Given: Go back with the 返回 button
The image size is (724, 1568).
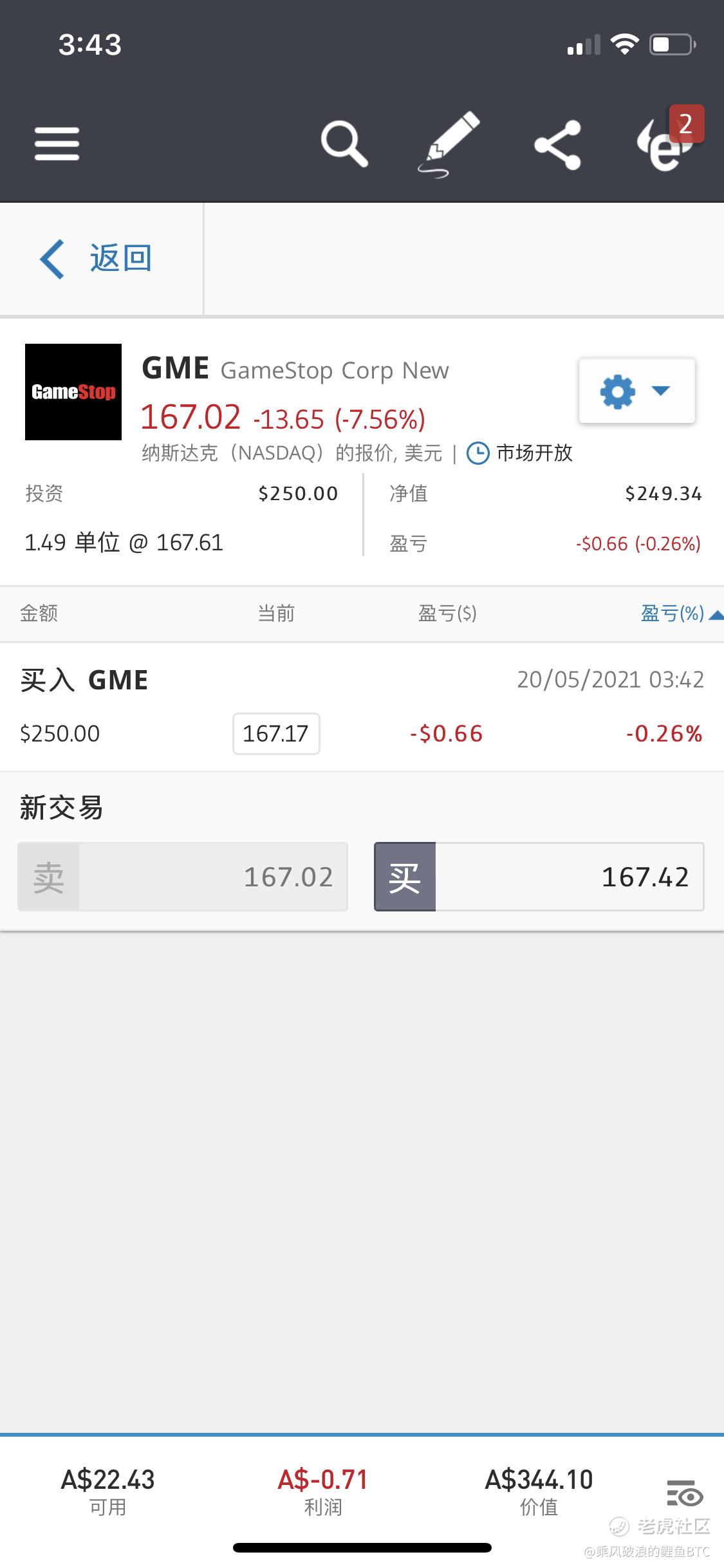Looking at the screenshot, I should [x=97, y=259].
